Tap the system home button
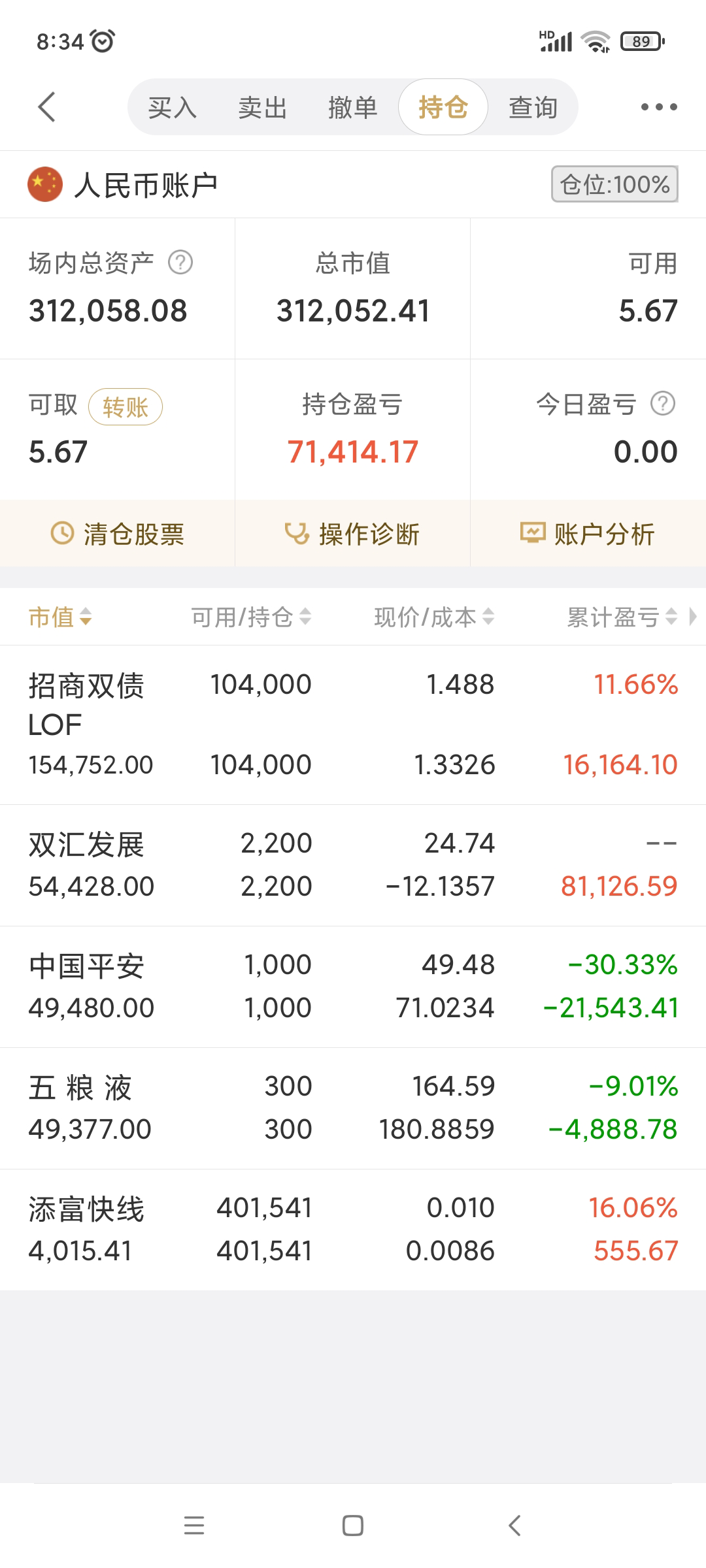706x1568 pixels. pos(353,1526)
